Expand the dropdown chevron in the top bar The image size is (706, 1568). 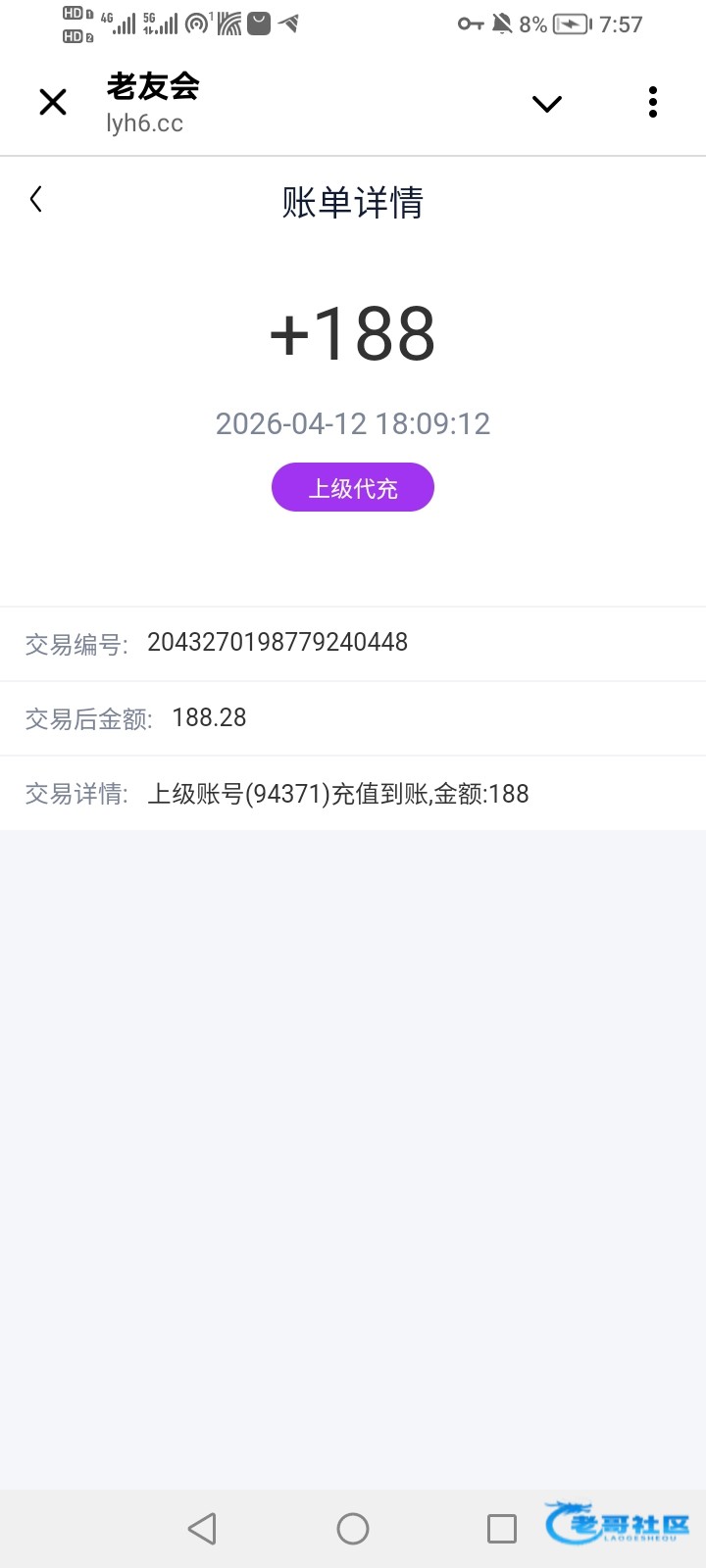pyautogui.click(x=546, y=103)
